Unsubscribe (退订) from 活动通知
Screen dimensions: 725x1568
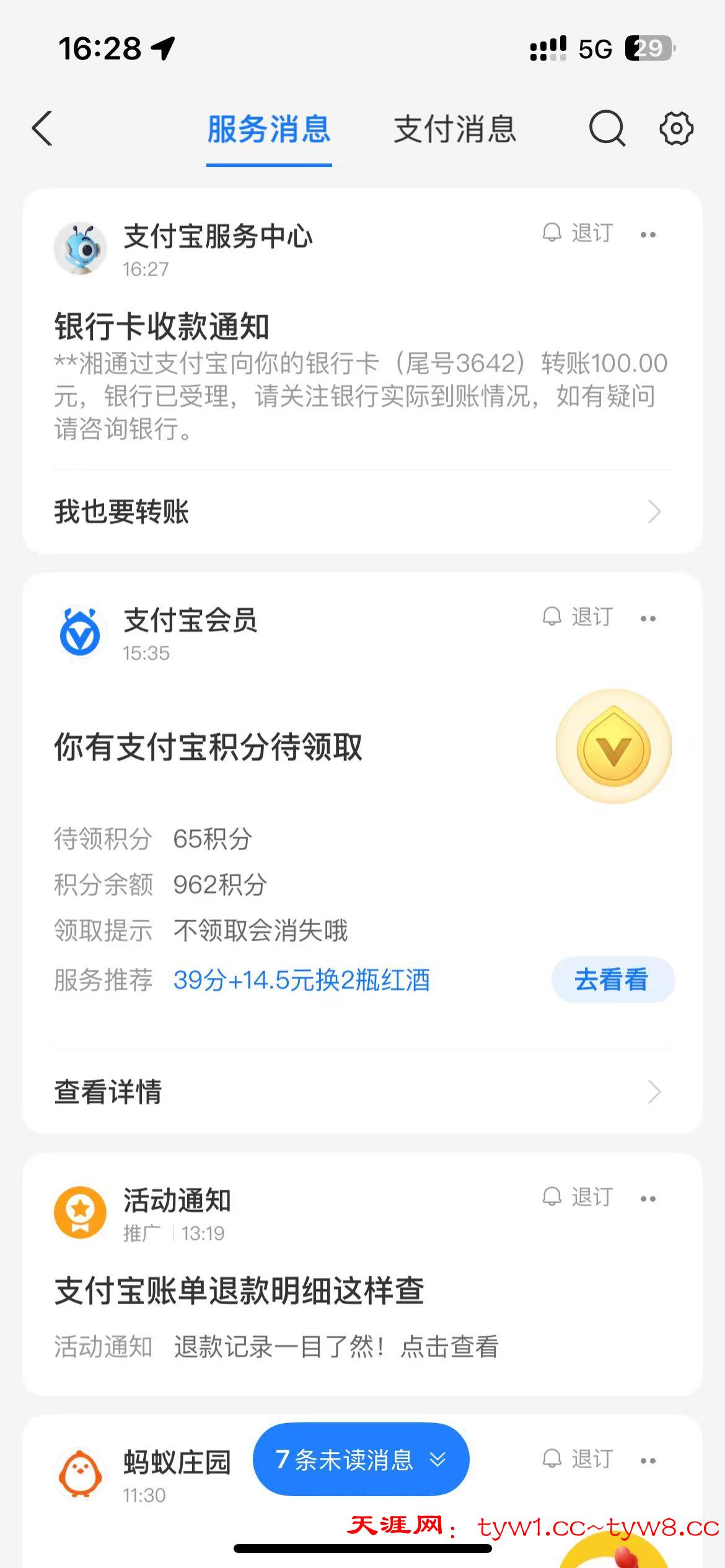[578, 1197]
